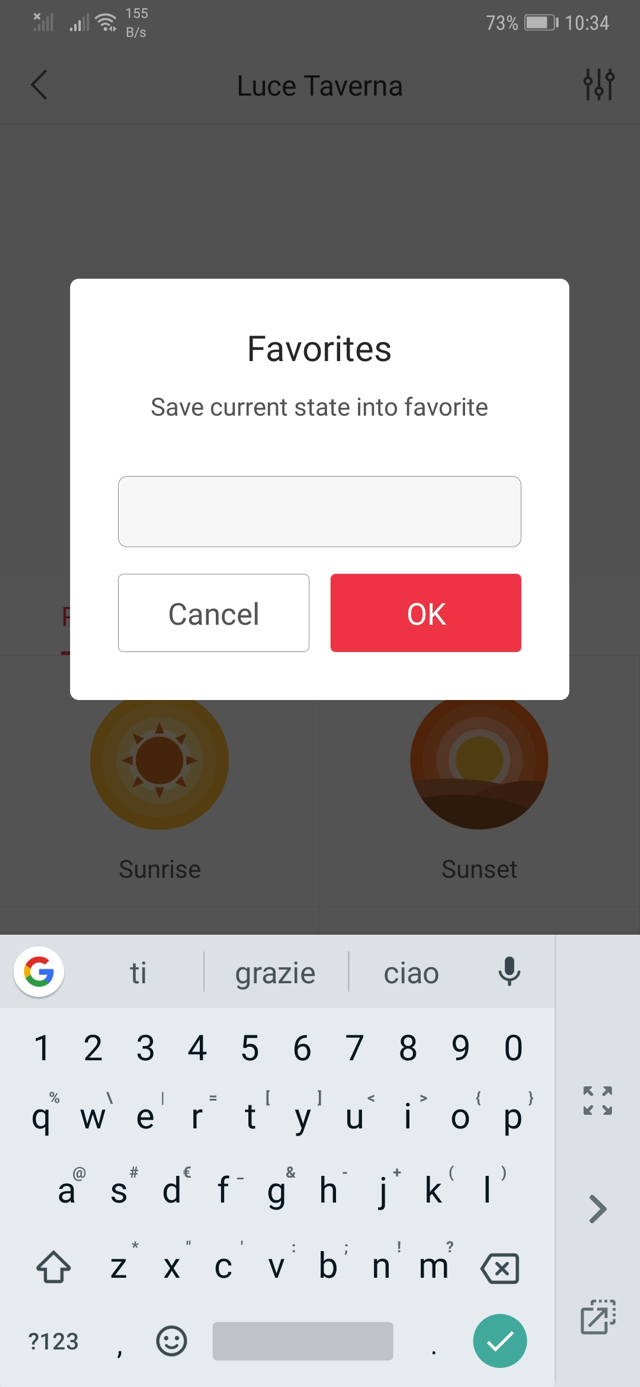The image size is (640, 1387).
Task: Start voice input with the microphone
Action: (509, 971)
